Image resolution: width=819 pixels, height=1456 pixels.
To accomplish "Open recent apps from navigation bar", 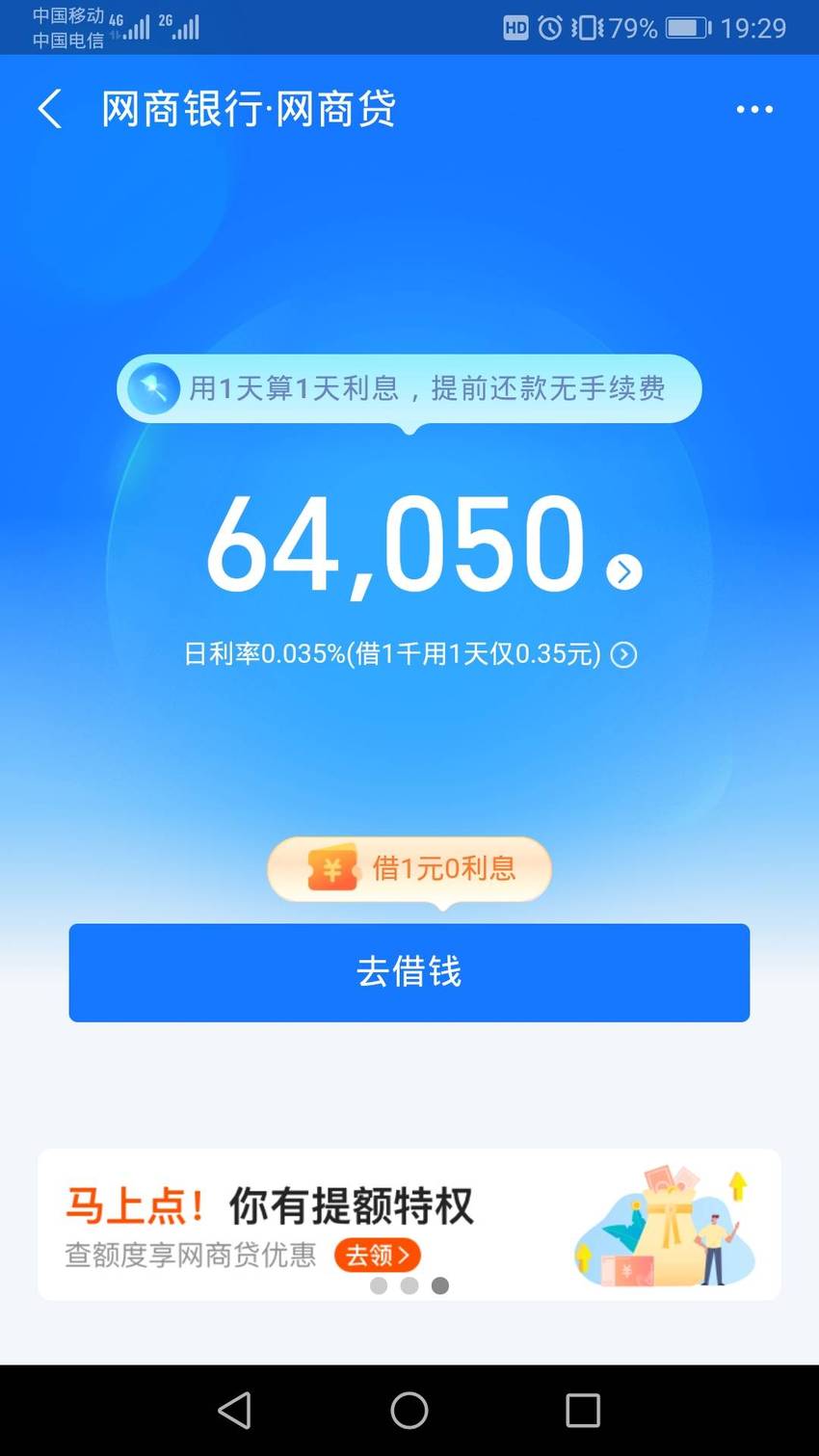I will (583, 1411).
